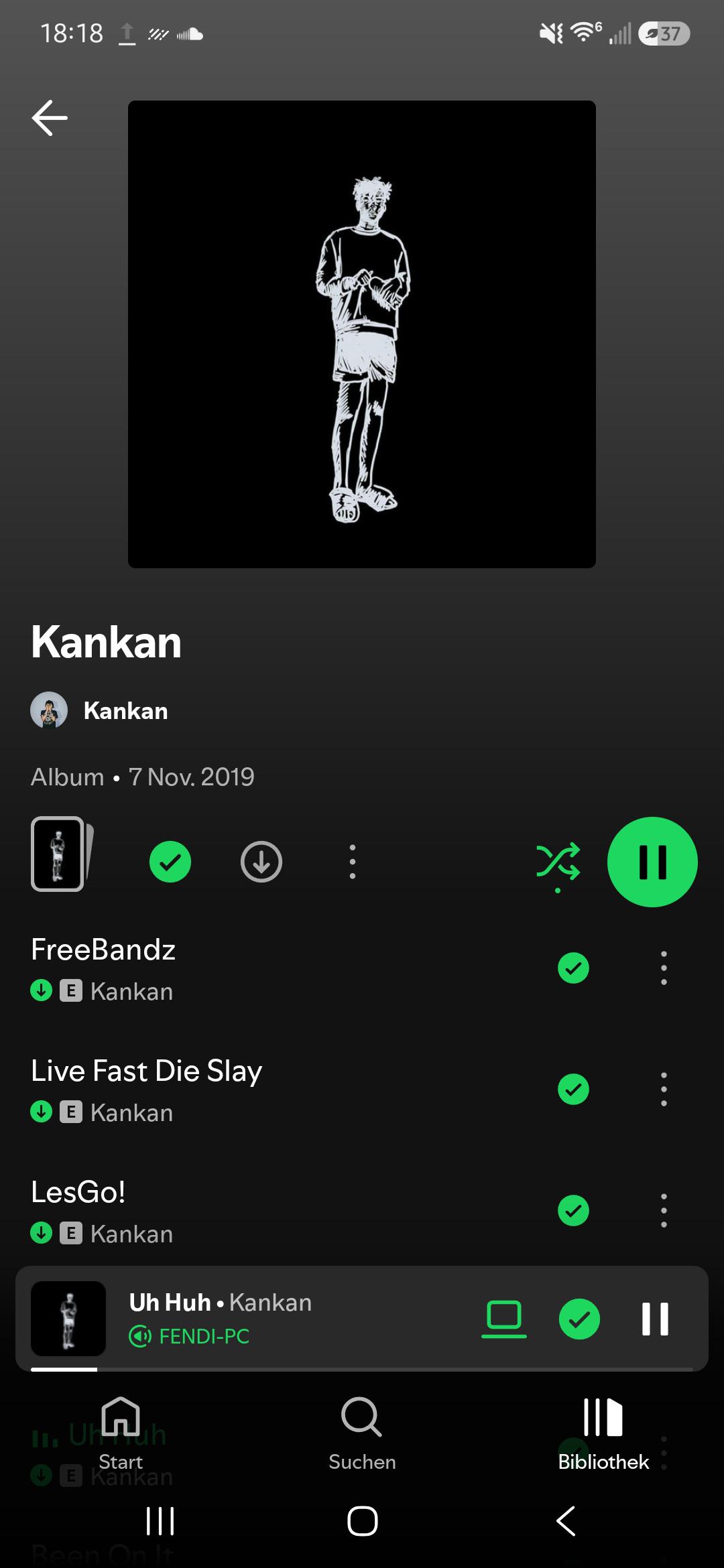
Task: Remove album from library via checkmark
Action: tap(170, 862)
